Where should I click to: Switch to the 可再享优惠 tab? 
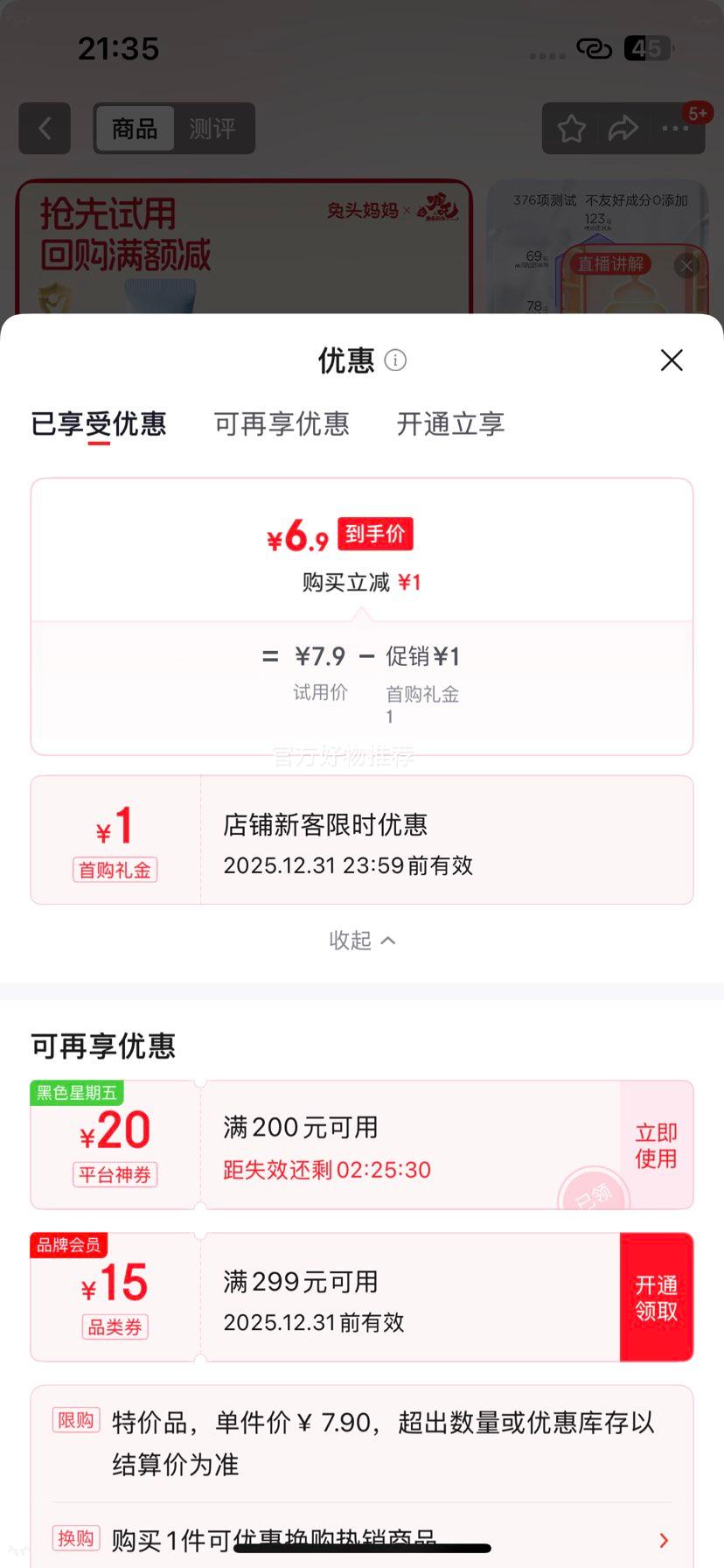(282, 423)
